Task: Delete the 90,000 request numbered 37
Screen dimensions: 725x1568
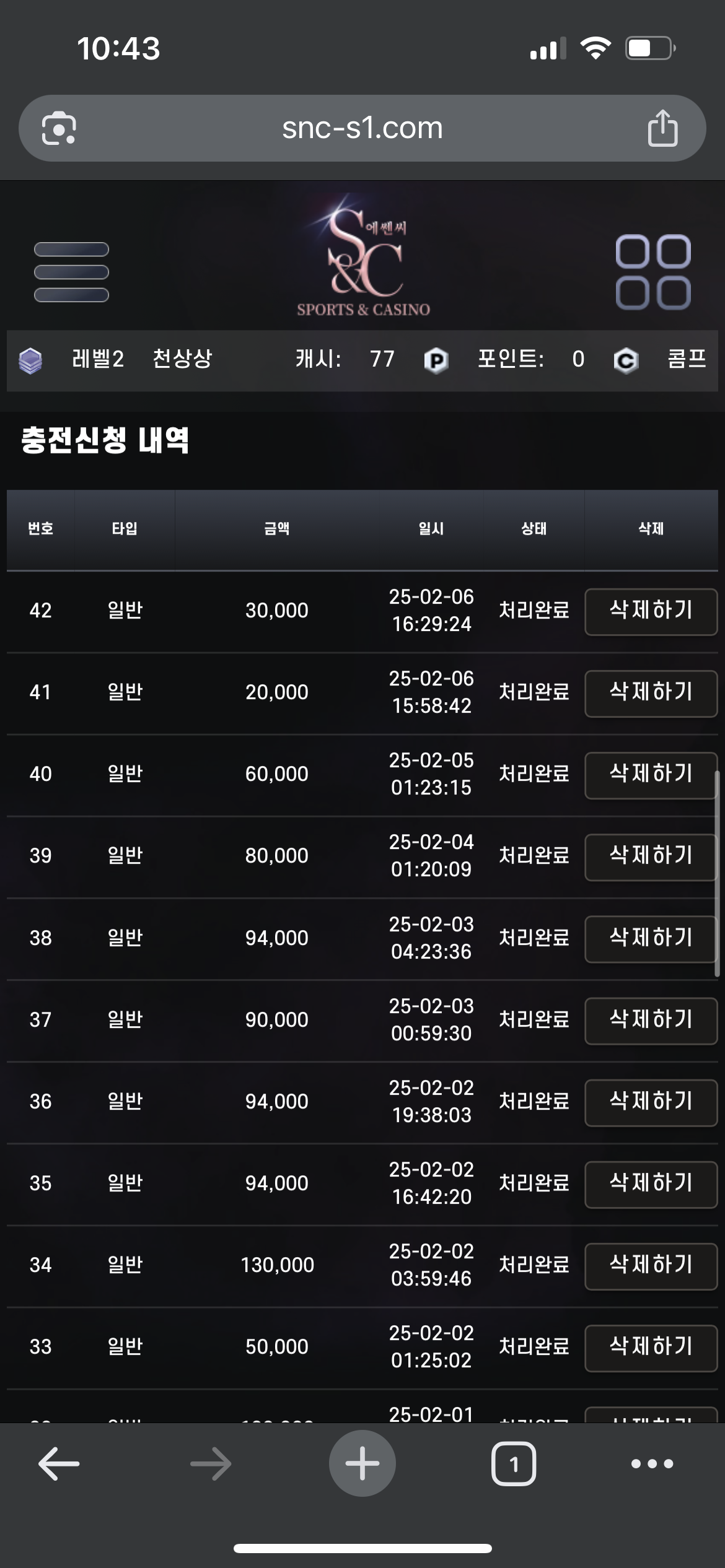Action: [x=651, y=1021]
